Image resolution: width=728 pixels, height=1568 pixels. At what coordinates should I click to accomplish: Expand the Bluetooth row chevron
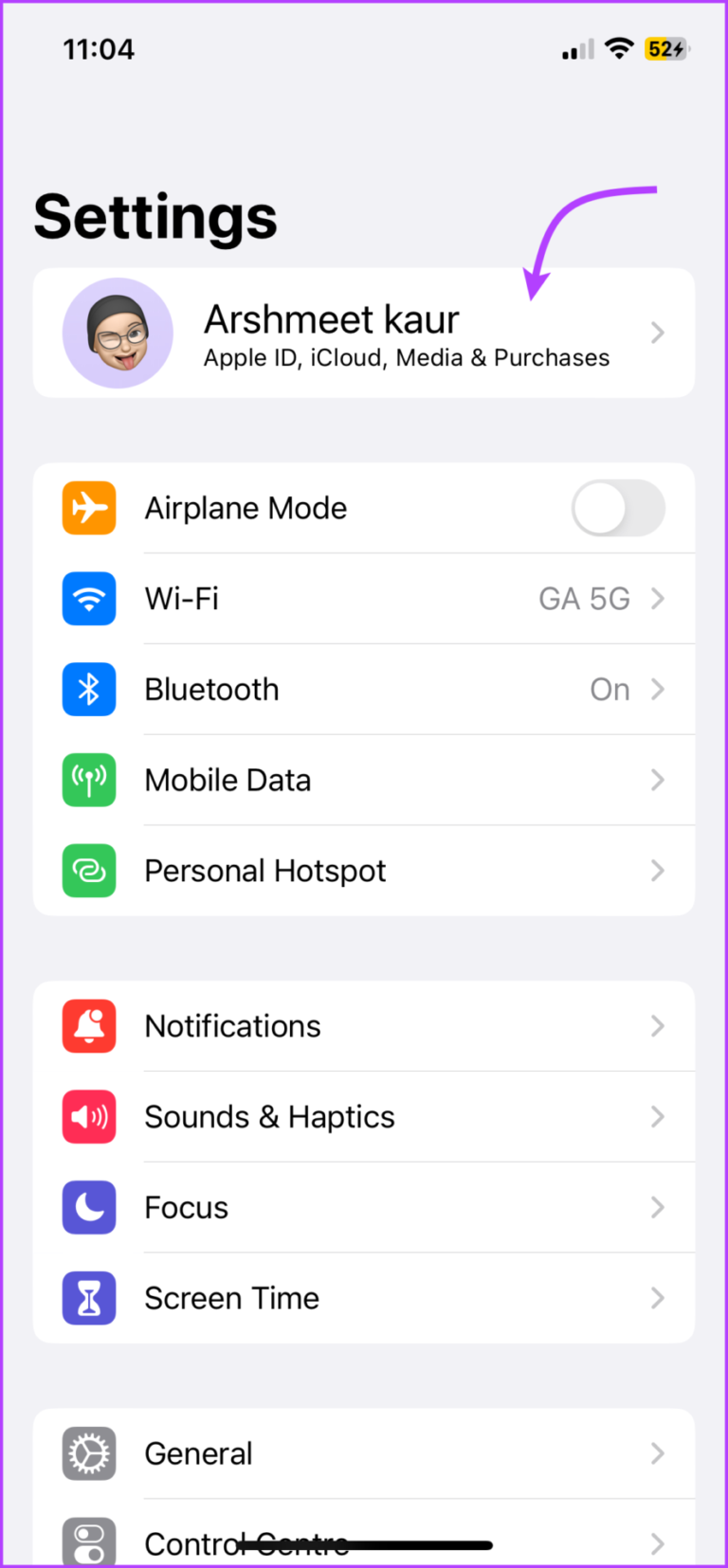click(x=657, y=689)
